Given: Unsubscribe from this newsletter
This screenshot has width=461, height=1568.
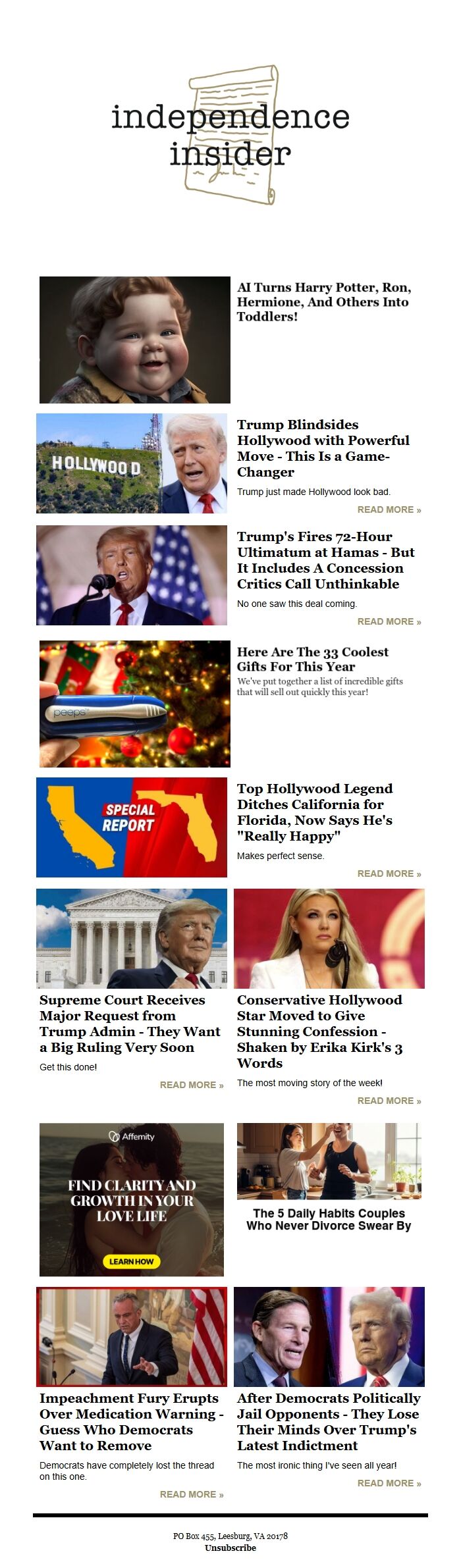Looking at the screenshot, I should pyautogui.click(x=230, y=1548).
